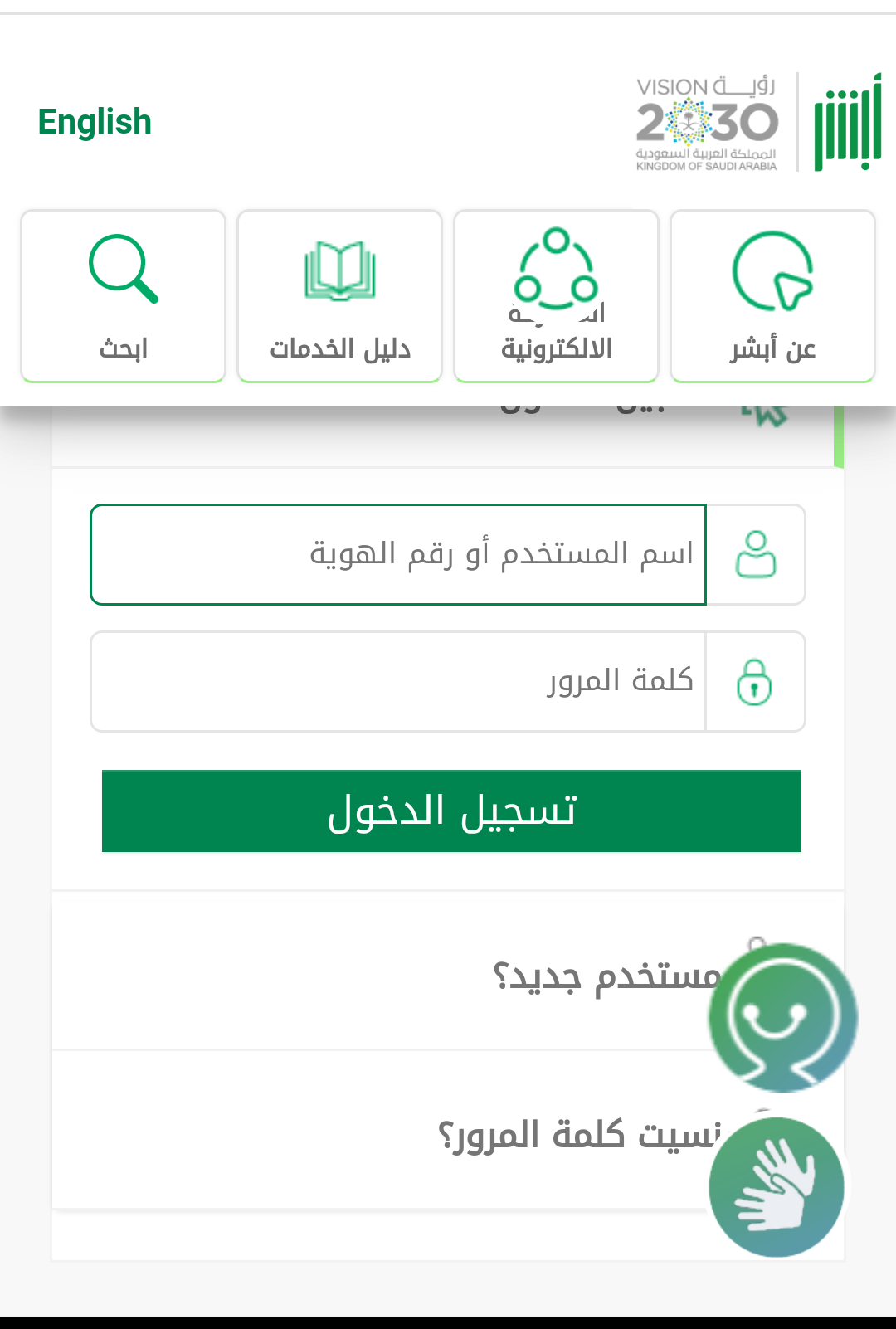Open دليل الخدمات services guide
This screenshot has width=896, height=1329.
click(x=339, y=296)
